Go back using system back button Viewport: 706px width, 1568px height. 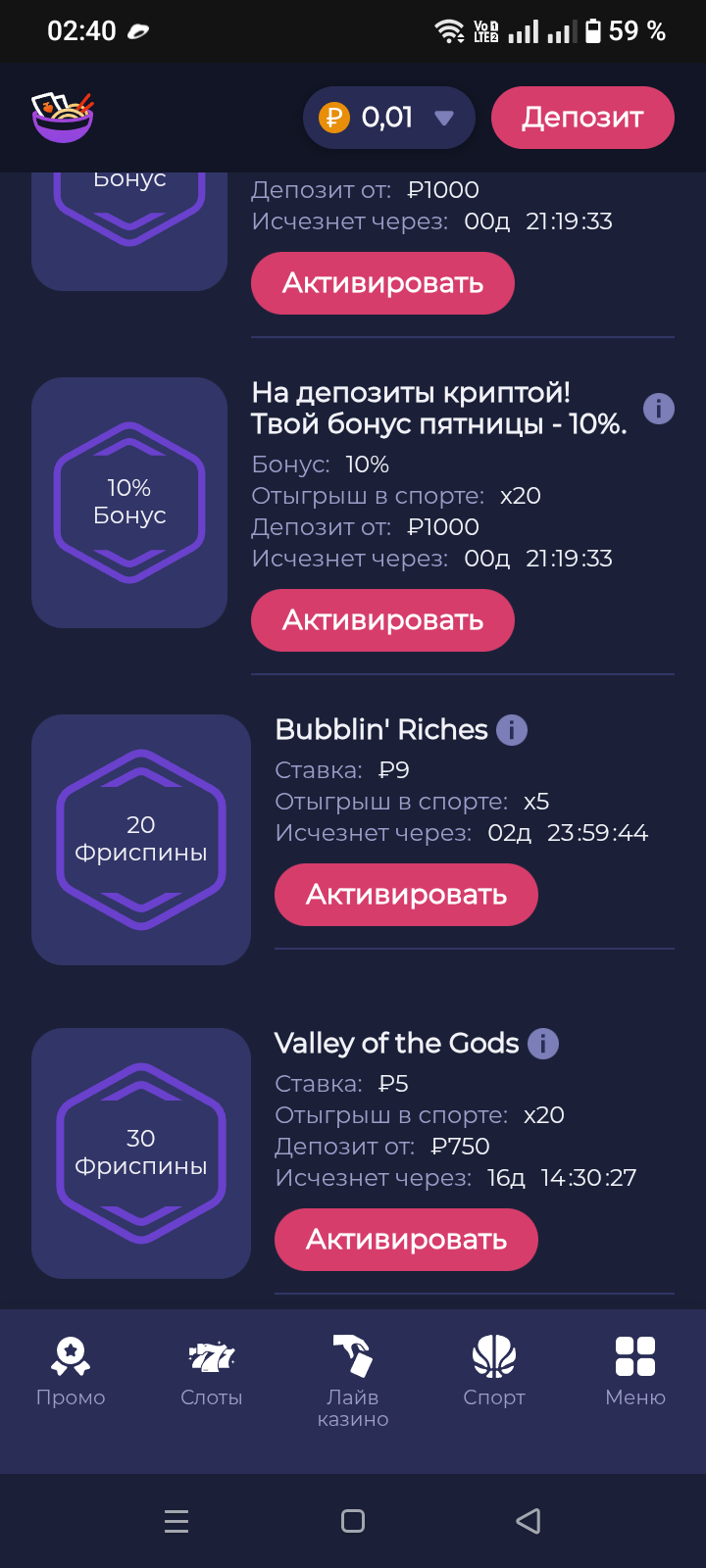tap(529, 1521)
